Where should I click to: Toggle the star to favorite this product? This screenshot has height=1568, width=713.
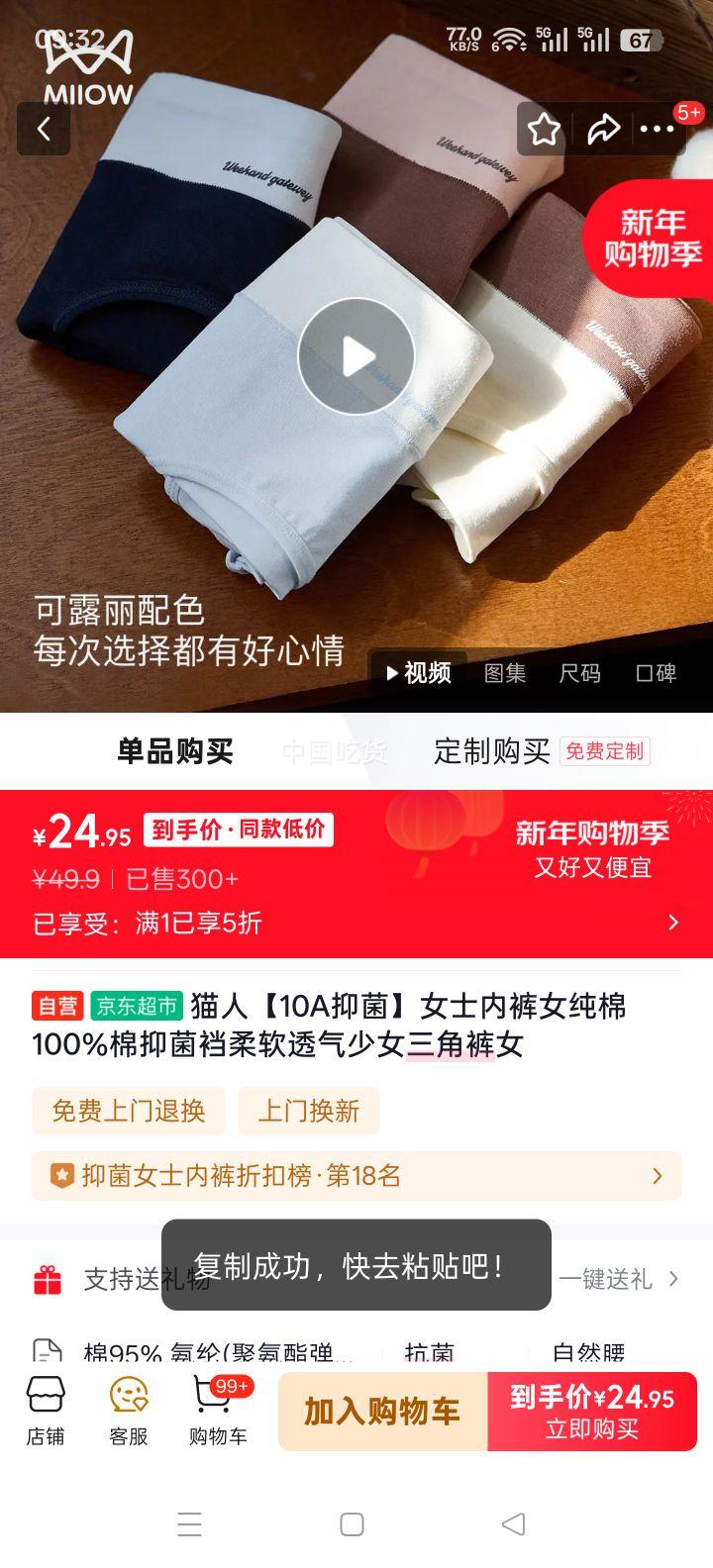coord(543,129)
